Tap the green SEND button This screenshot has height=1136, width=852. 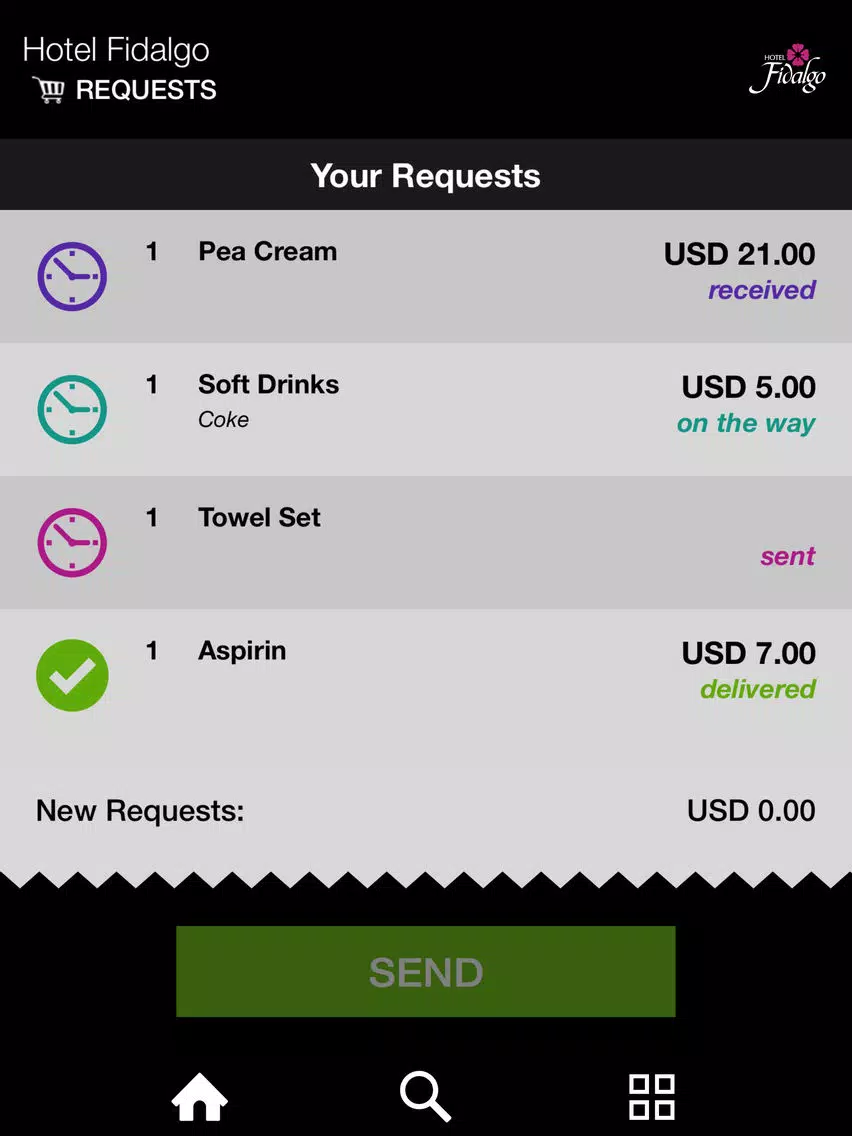[x=426, y=971]
